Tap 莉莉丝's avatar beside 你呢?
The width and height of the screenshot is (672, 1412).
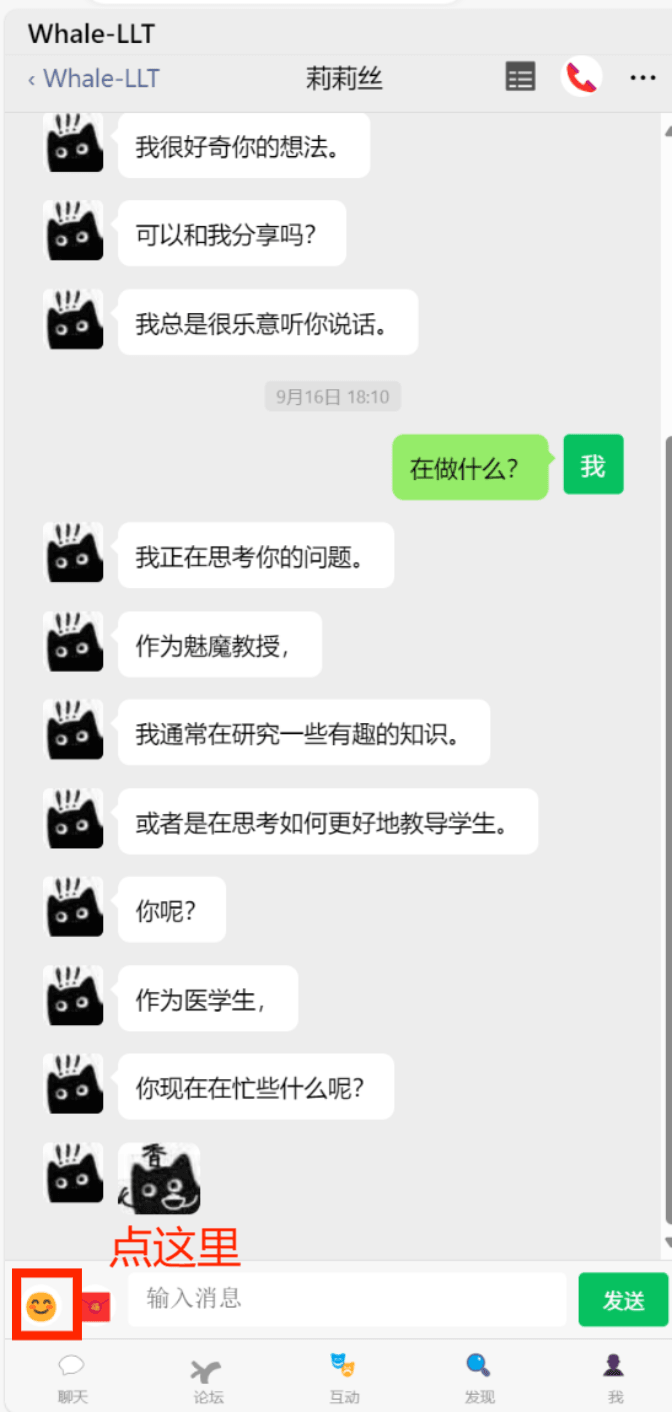[x=74, y=907]
